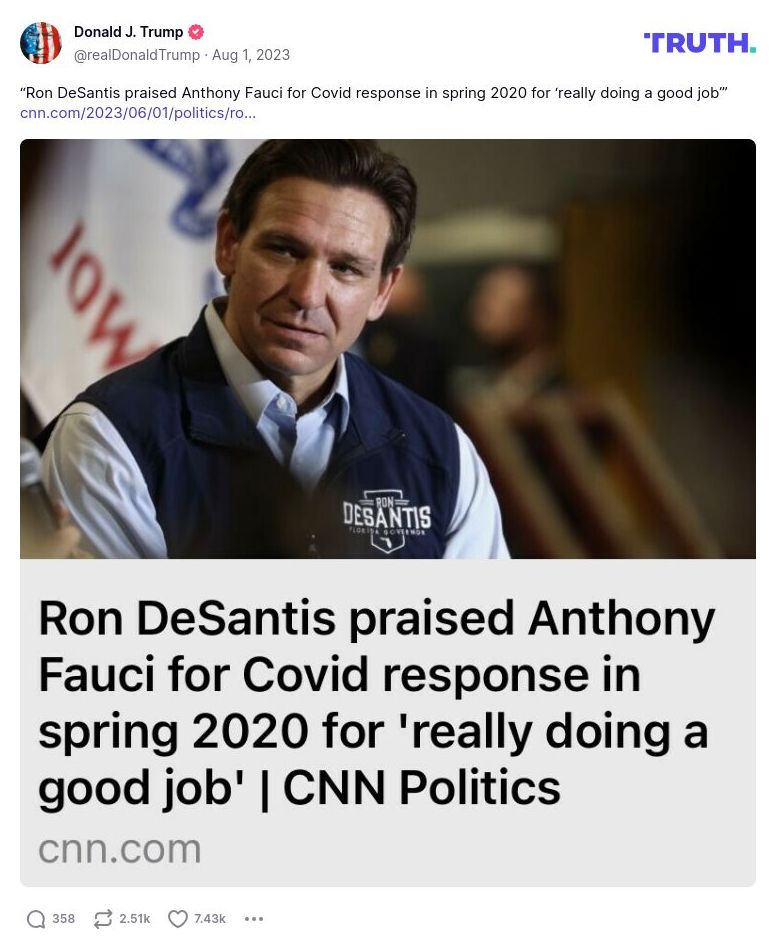The image size is (777, 949).
Task: ReTruth this post
Action: [x=102, y=919]
